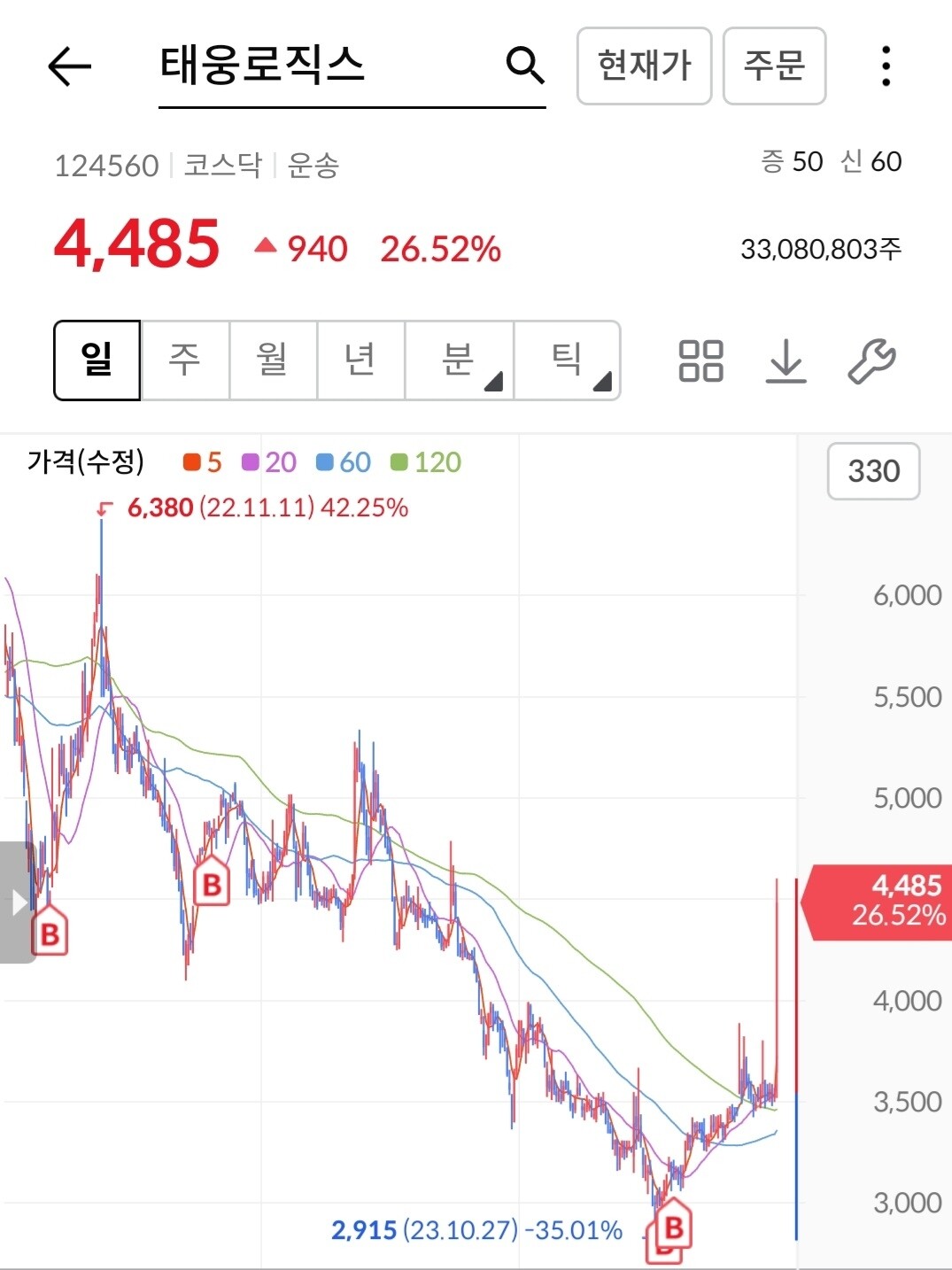Open the more options three-dot menu

point(885,65)
